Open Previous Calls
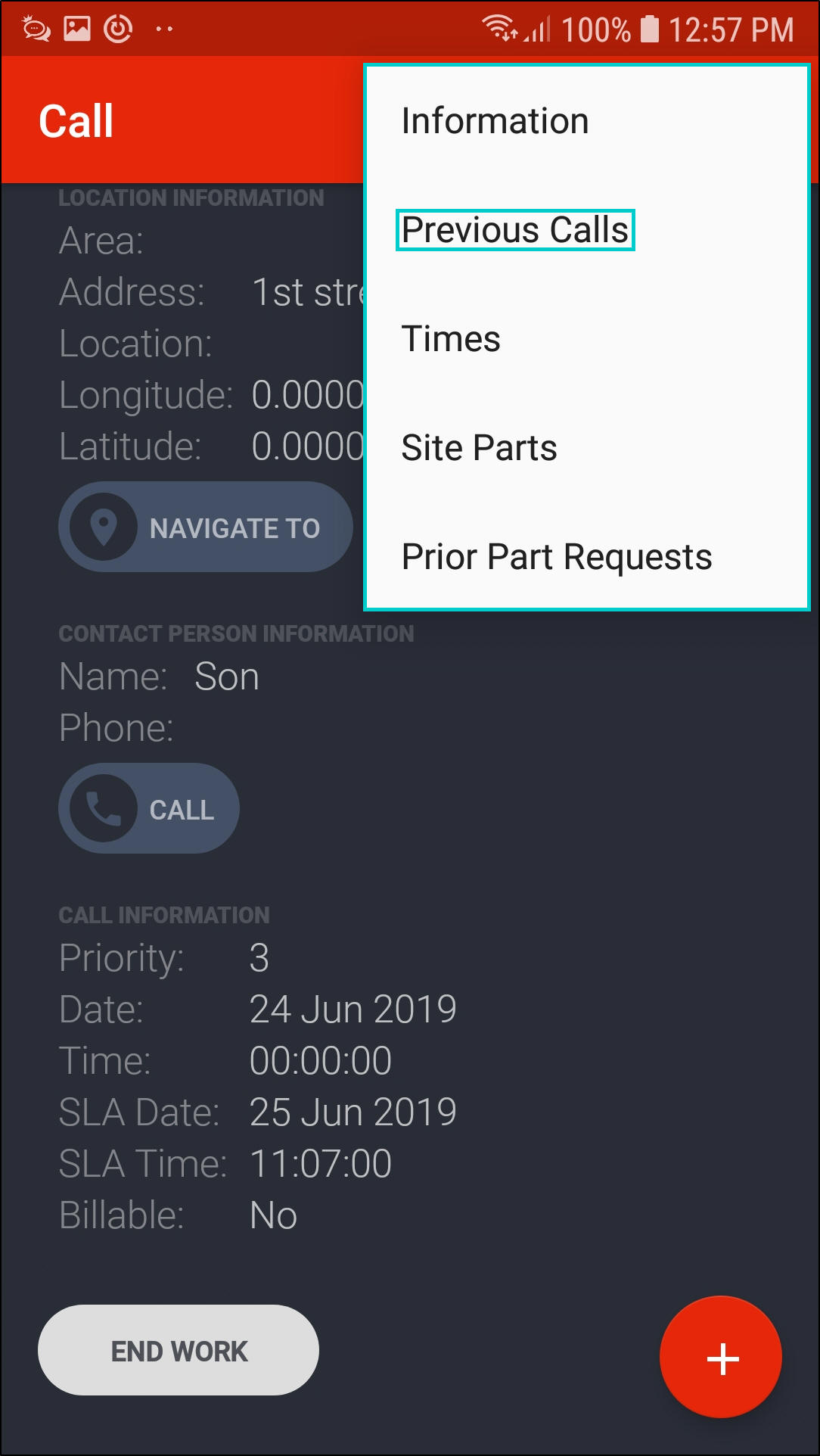 [514, 230]
